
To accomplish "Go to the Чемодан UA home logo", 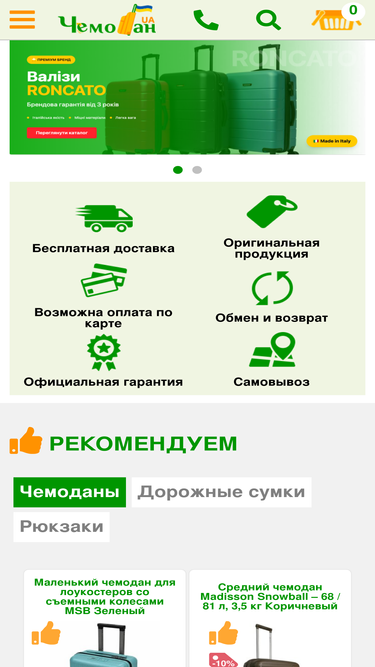I will click(107, 20).
